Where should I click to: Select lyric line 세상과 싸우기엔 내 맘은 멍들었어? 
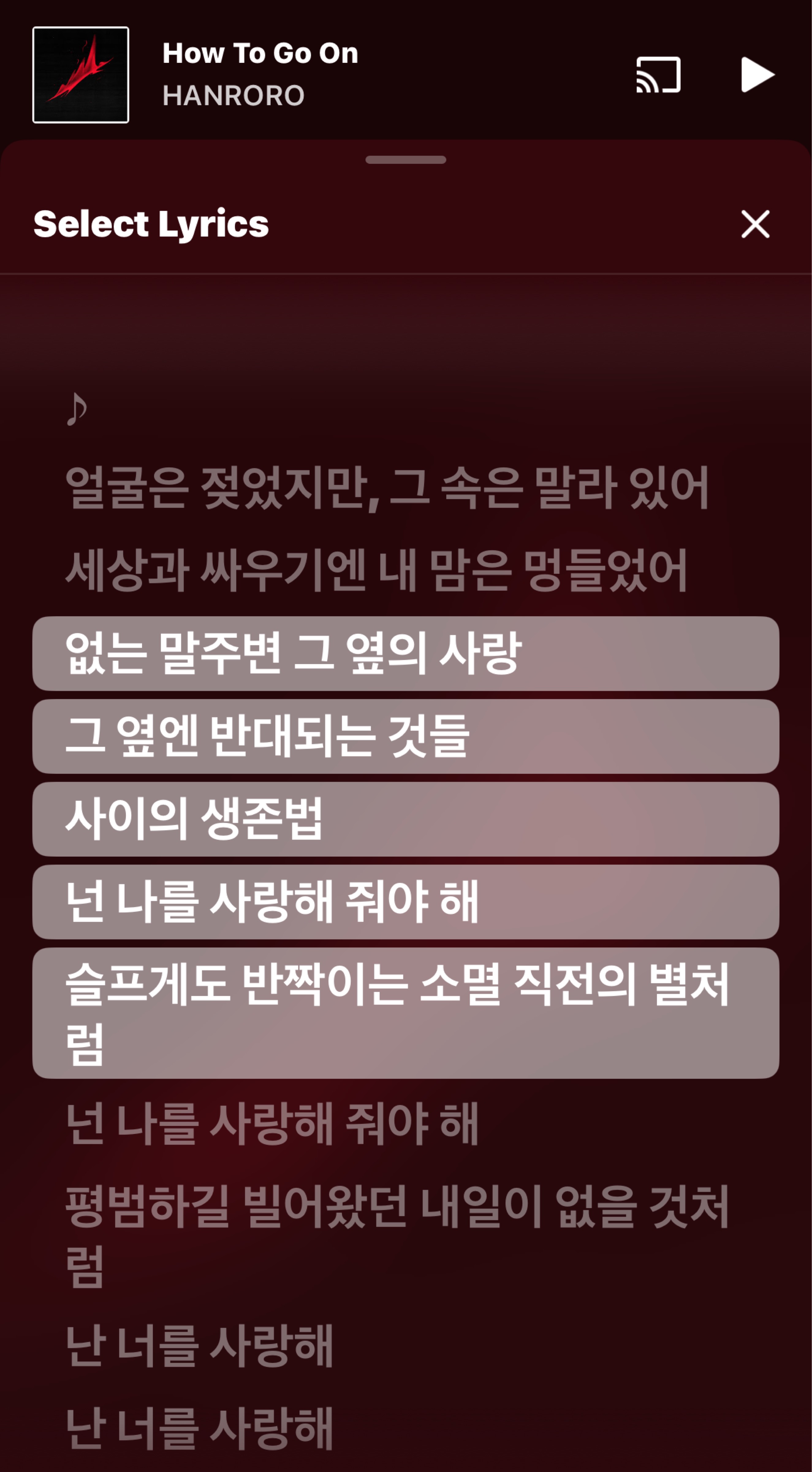(376, 570)
